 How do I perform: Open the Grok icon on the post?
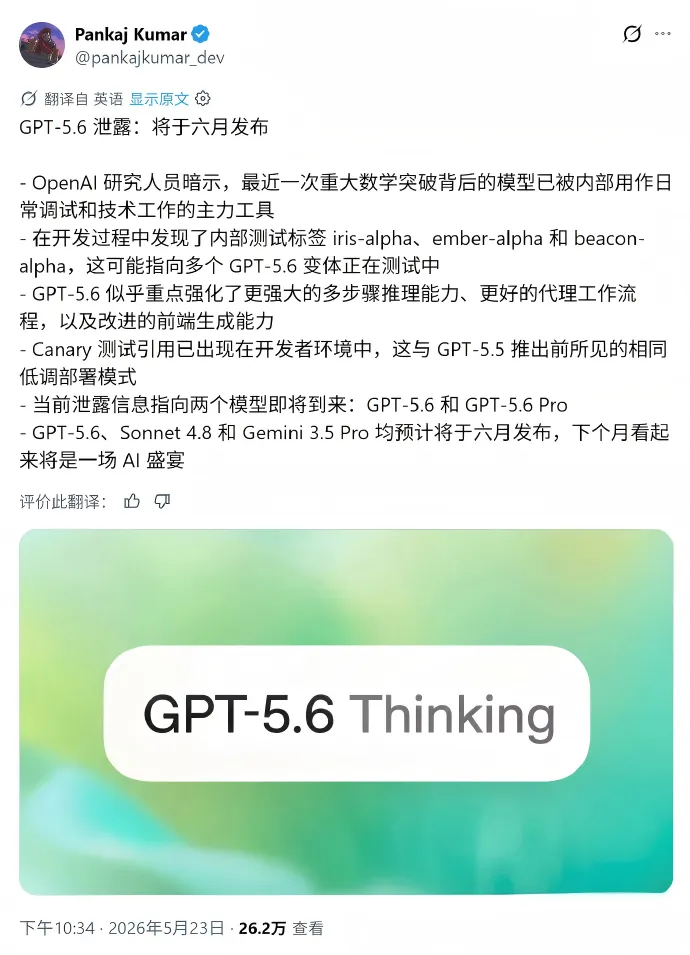pyautogui.click(x=632, y=33)
